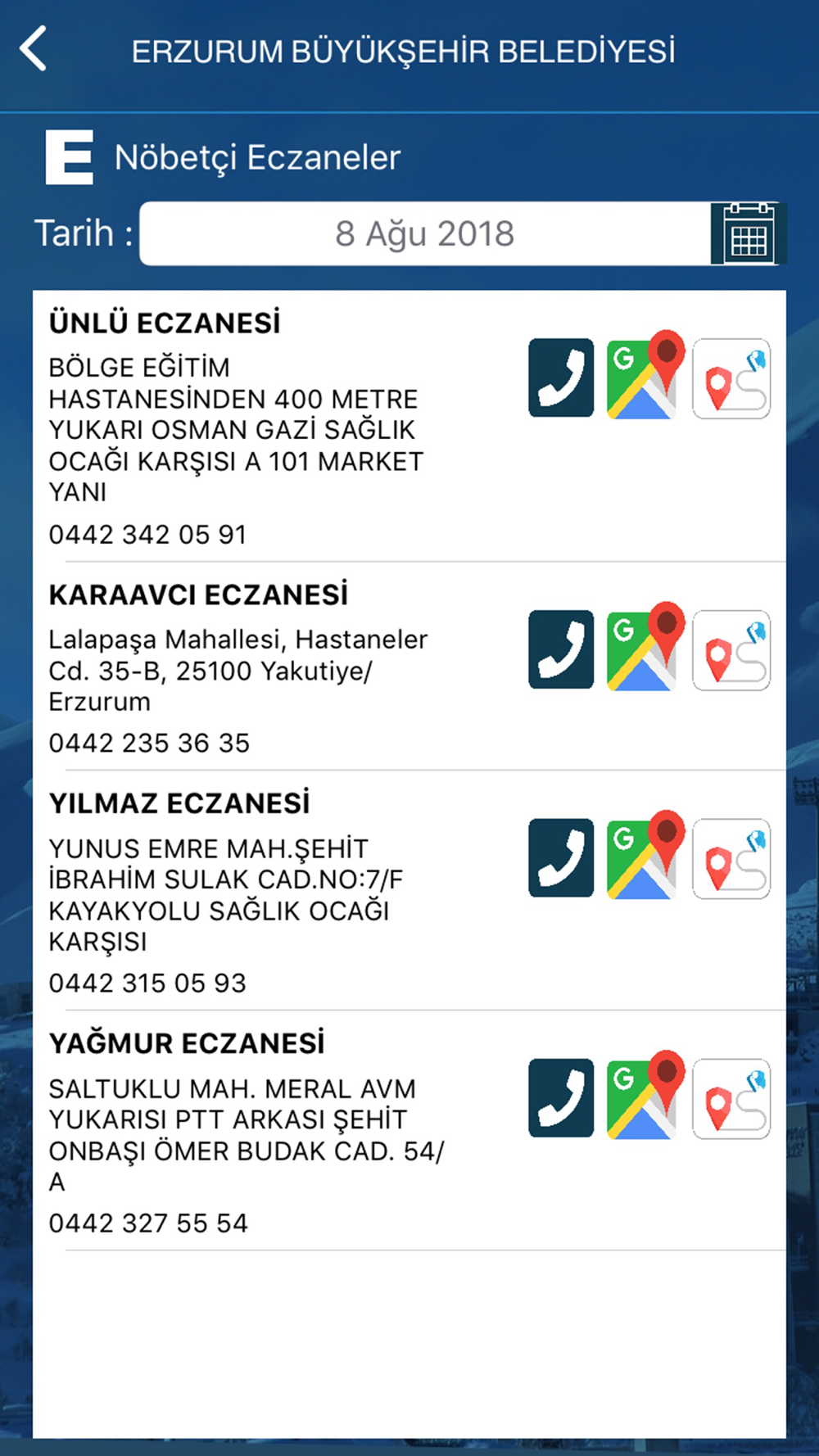The height and width of the screenshot is (1456, 819).
Task: Go back using the top-left arrow
Action: [x=34, y=49]
